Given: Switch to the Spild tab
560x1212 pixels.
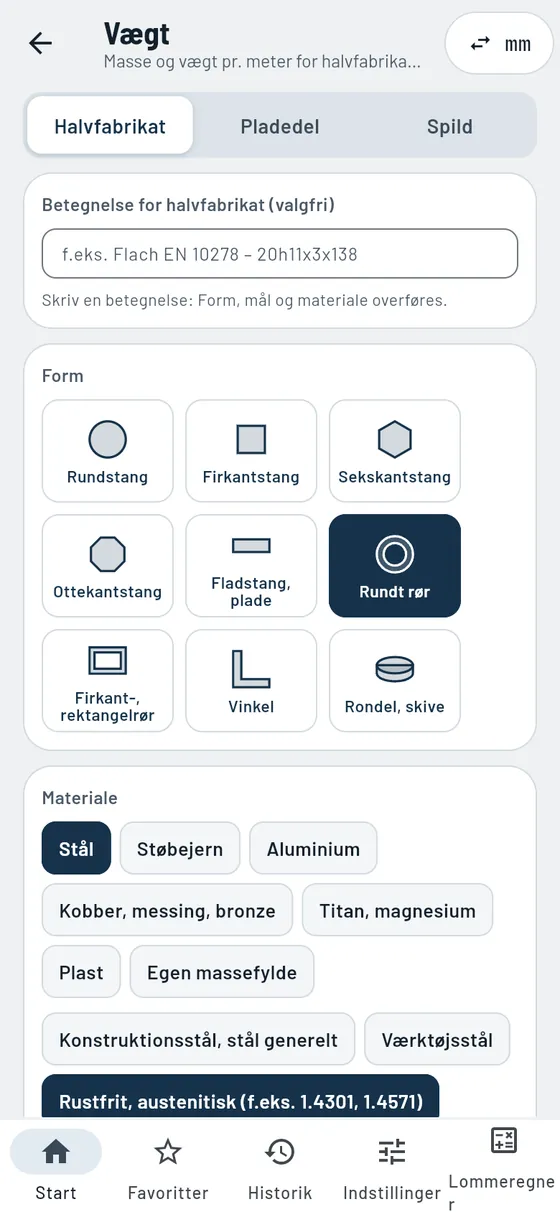Looking at the screenshot, I should coord(450,127).
